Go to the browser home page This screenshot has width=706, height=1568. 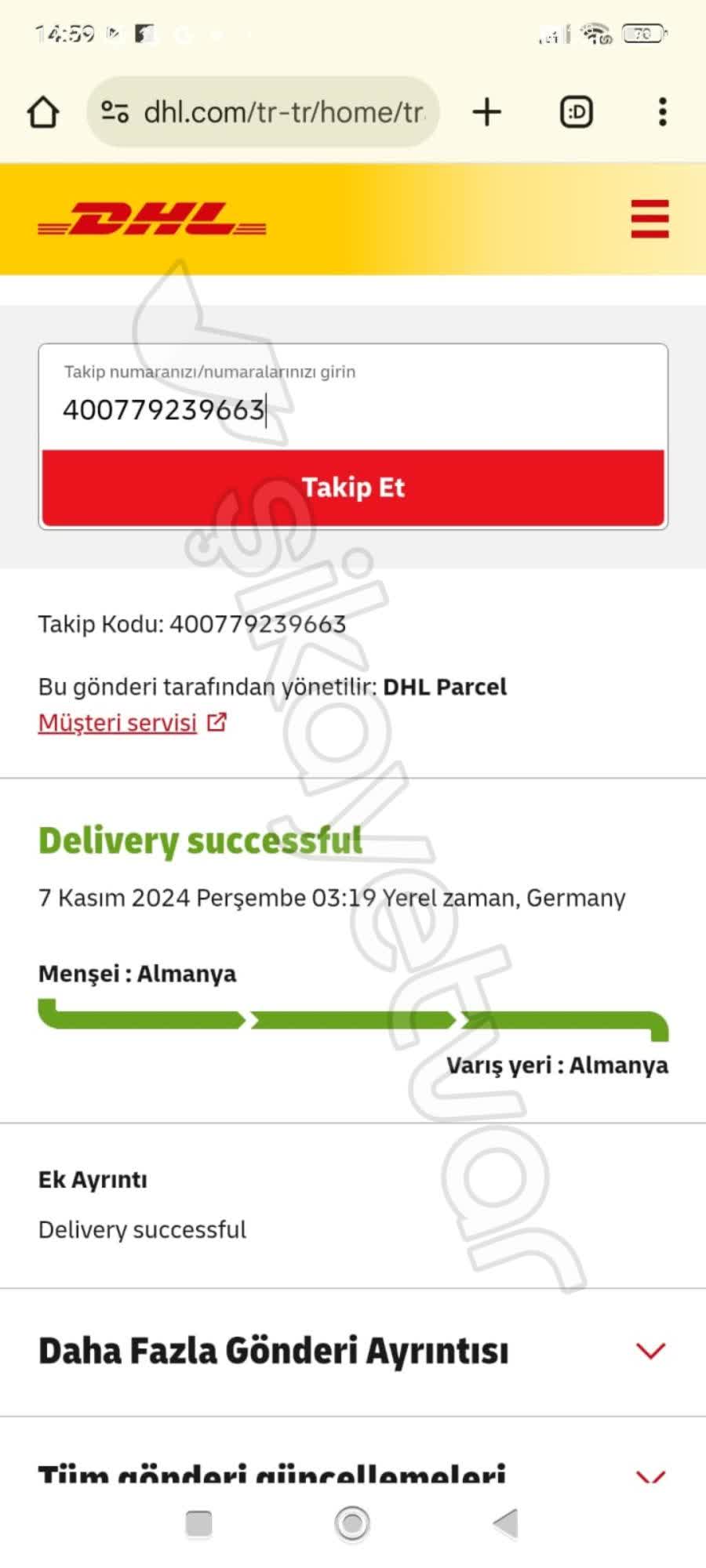[x=43, y=112]
